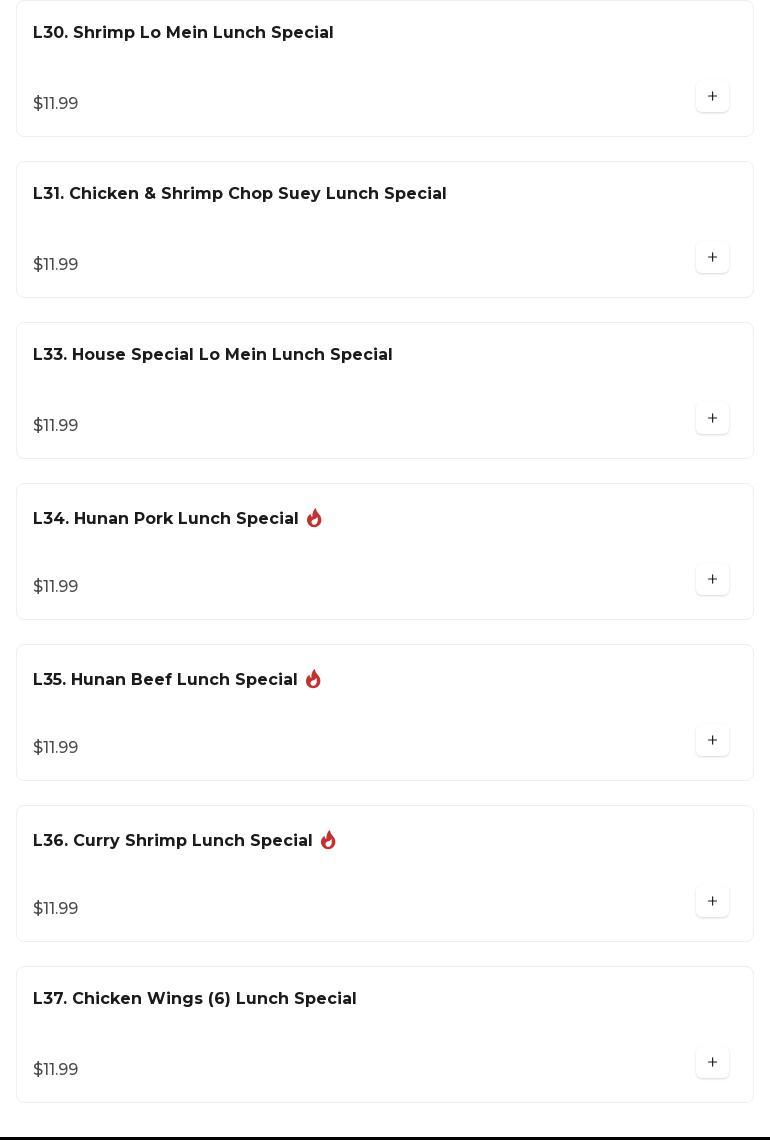
Task: Add L36 Curry Shrimp Lunch Special
Action: [x=712, y=902]
